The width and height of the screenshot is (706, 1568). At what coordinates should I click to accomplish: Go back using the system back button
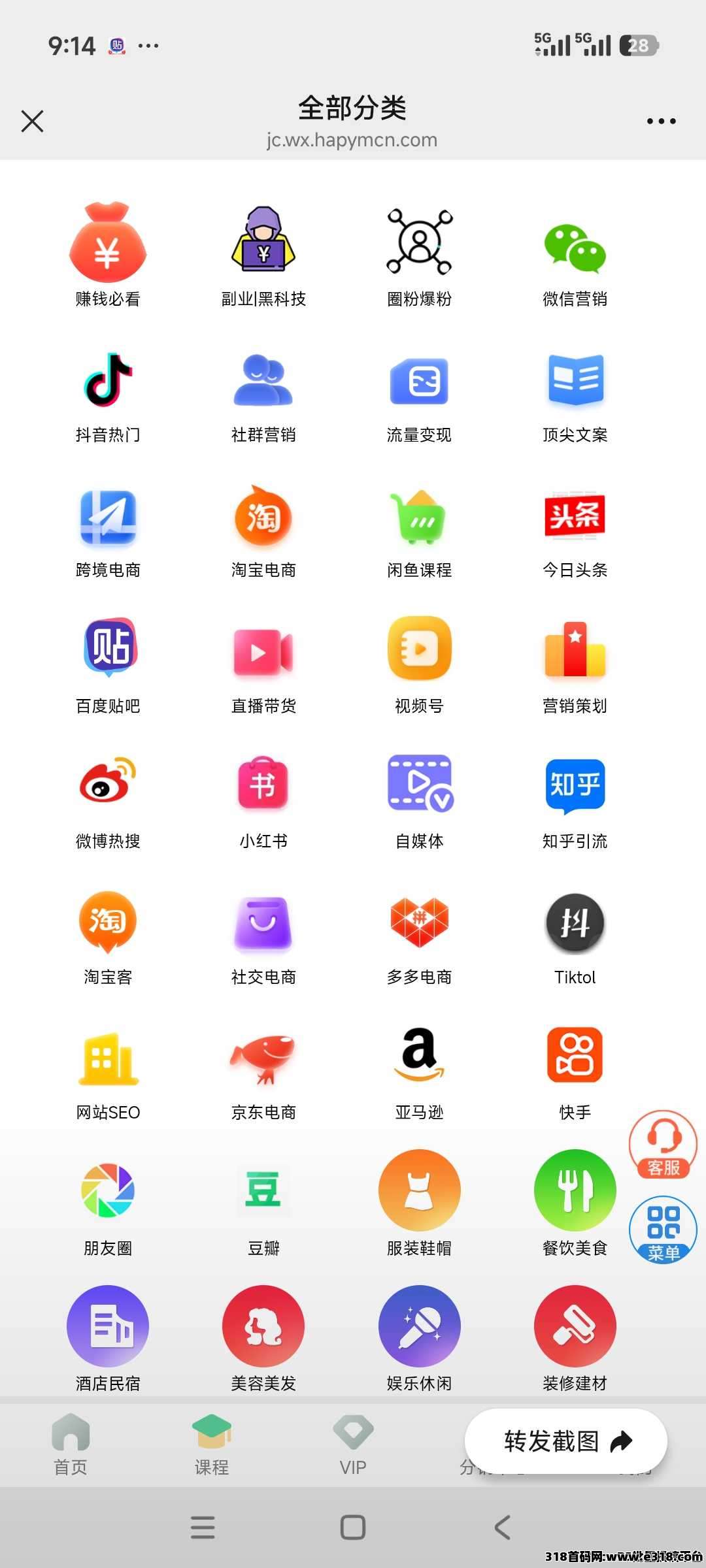502,1527
